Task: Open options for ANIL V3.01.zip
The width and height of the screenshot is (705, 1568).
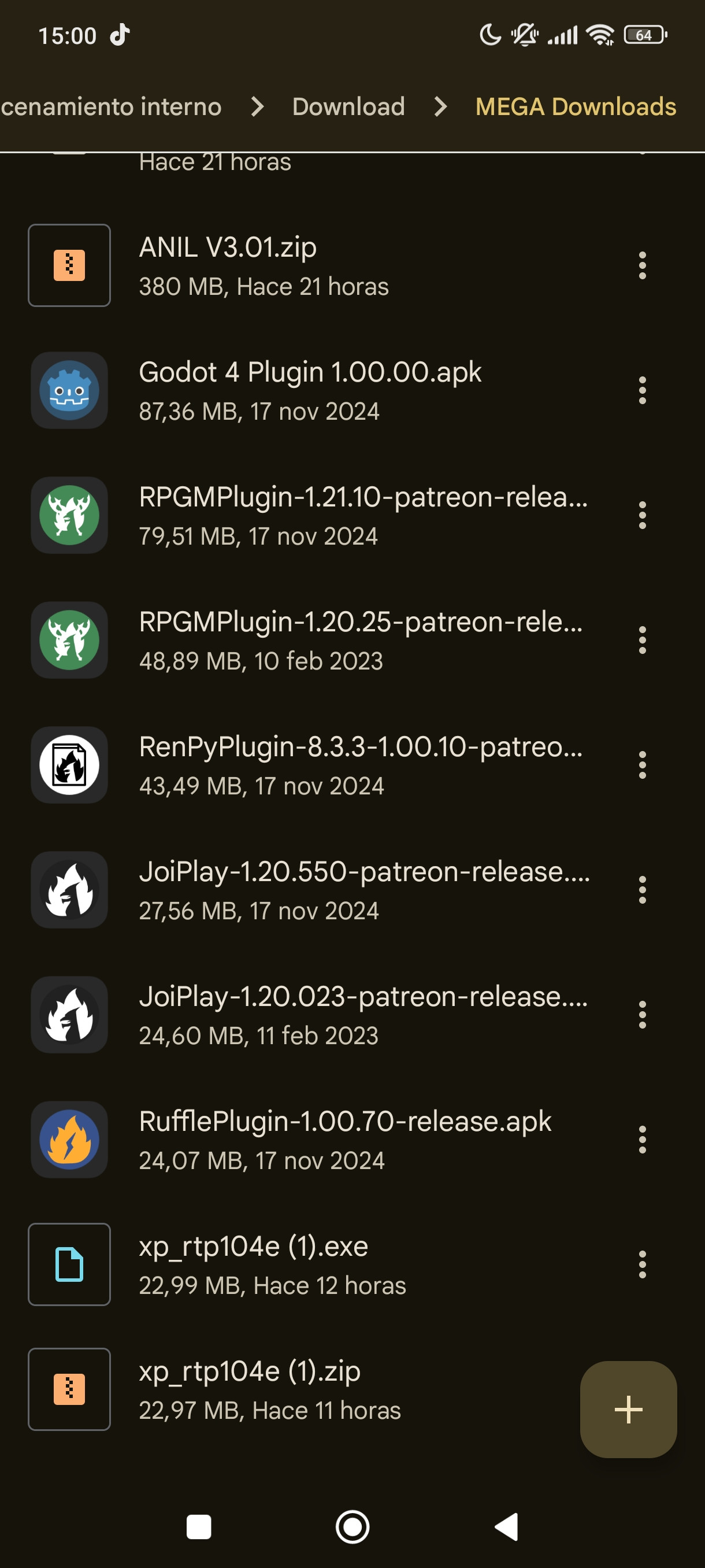Action: point(642,265)
